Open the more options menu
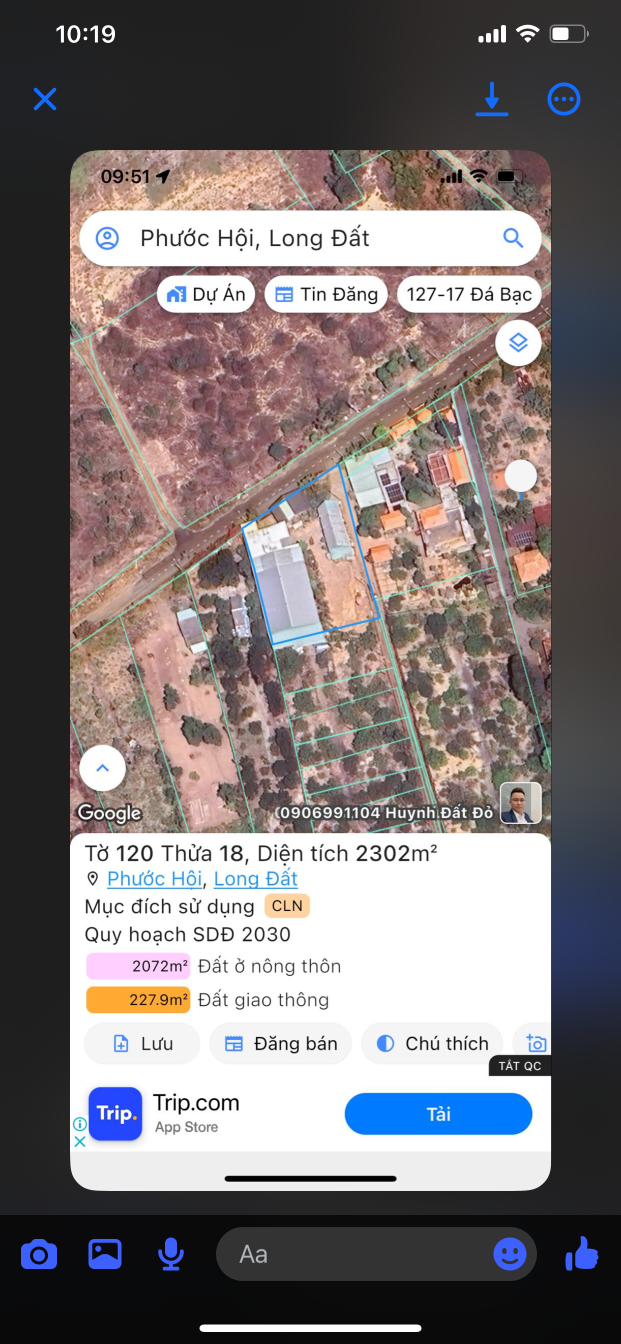 pos(564,99)
